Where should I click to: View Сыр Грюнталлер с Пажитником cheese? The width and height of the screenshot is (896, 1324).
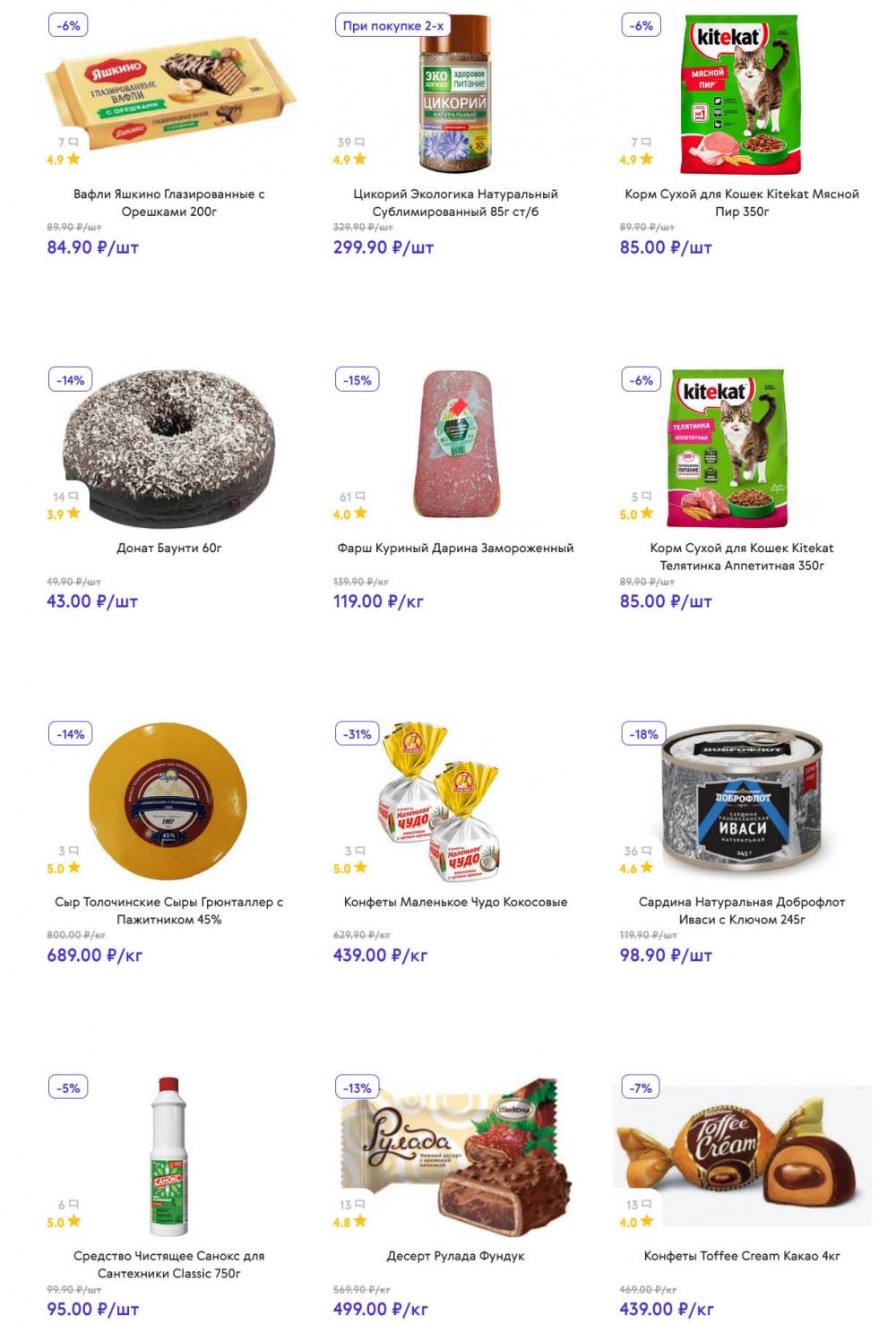[168, 910]
